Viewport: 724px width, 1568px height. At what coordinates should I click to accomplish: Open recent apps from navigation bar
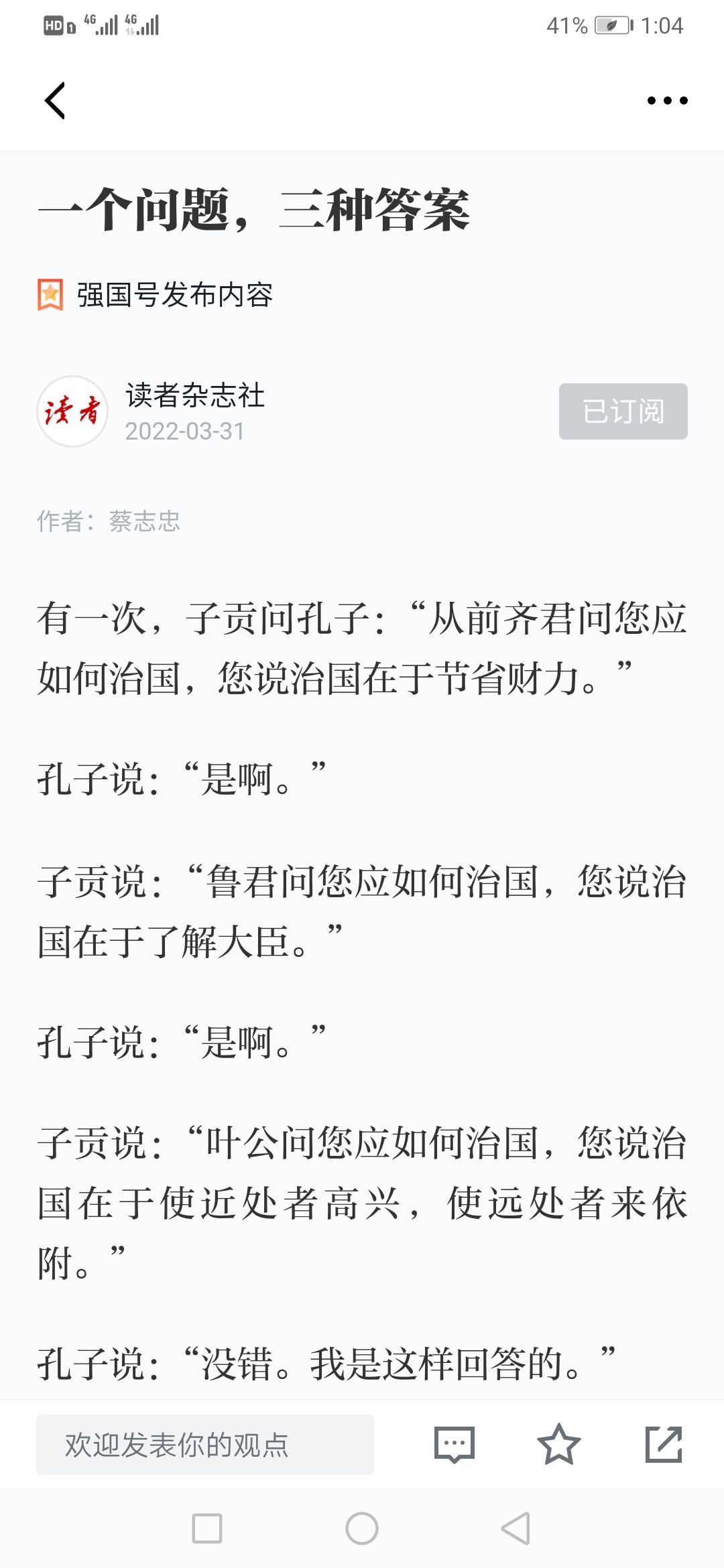click(x=206, y=1528)
